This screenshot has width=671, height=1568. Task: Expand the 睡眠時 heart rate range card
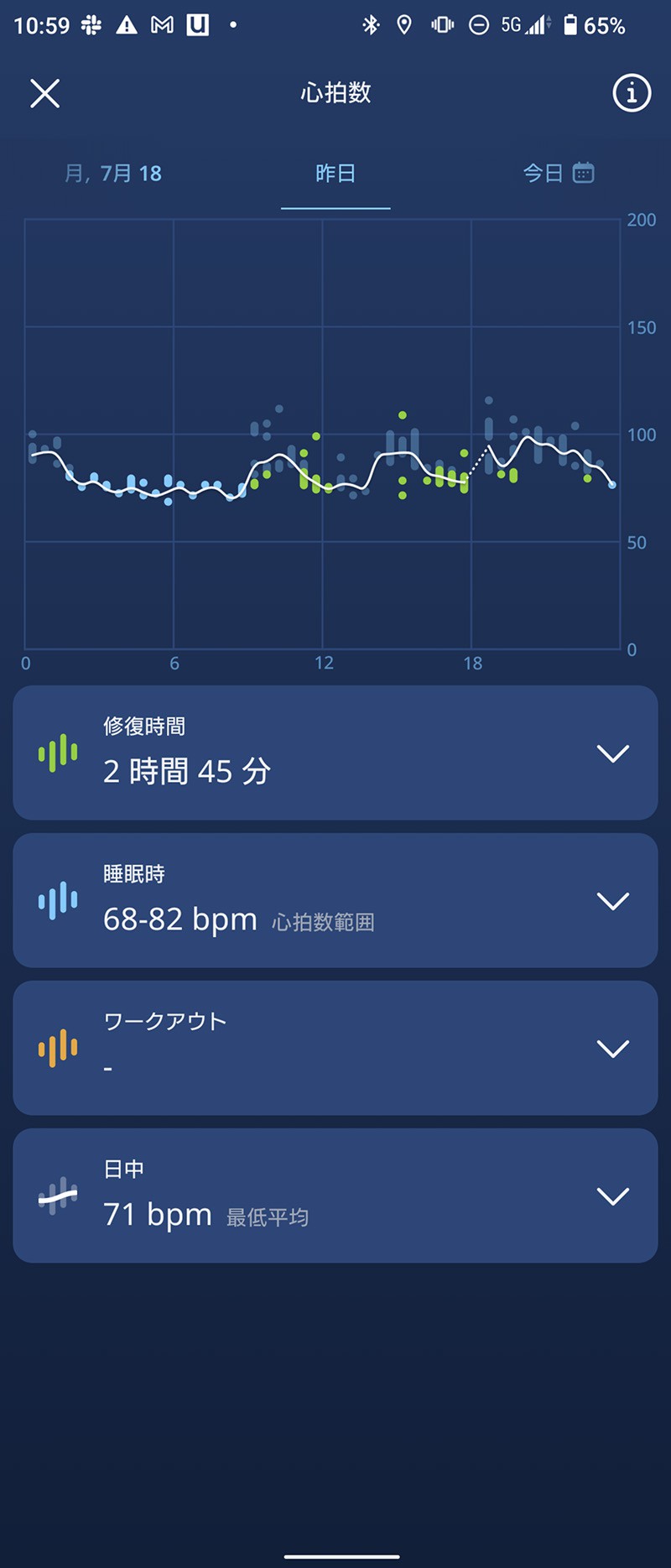pyautogui.click(x=613, y=901)
